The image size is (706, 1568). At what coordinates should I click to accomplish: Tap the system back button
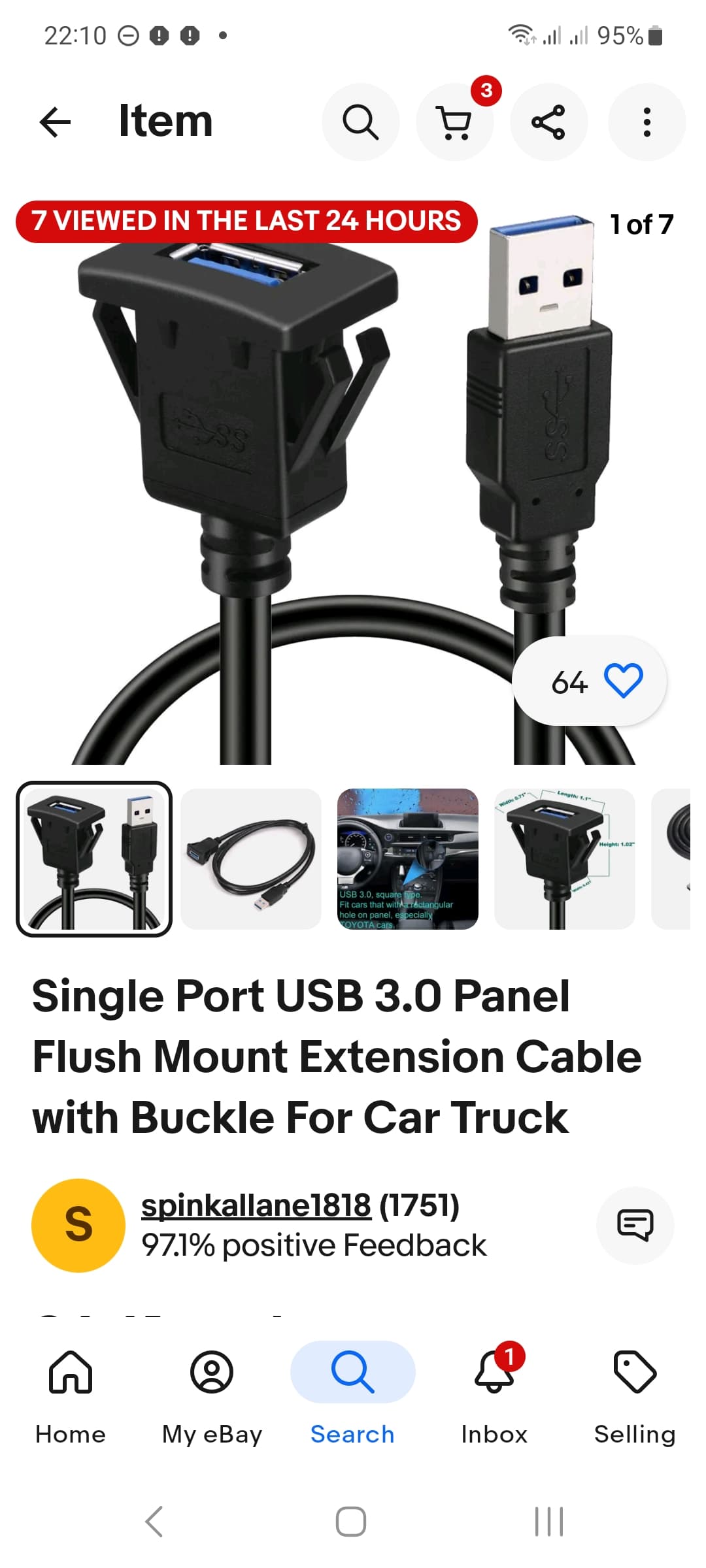coord(154,1522)
